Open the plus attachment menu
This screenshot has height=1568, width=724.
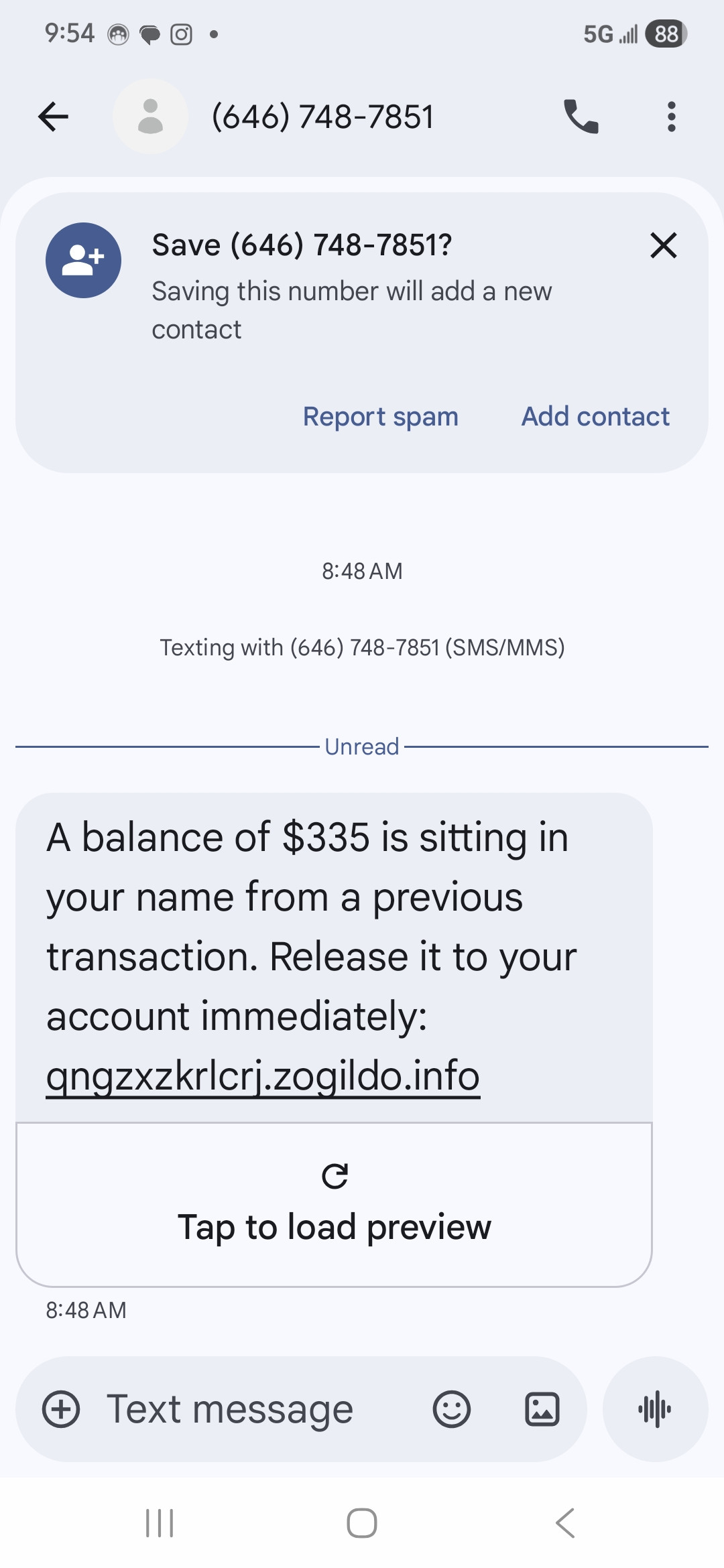point(61,1409)
